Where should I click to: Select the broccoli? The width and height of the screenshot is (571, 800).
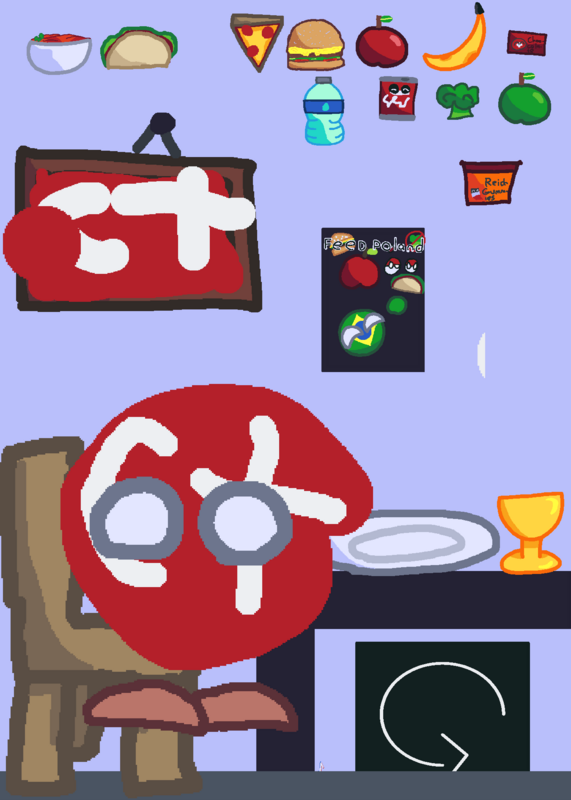coord(458,101)
